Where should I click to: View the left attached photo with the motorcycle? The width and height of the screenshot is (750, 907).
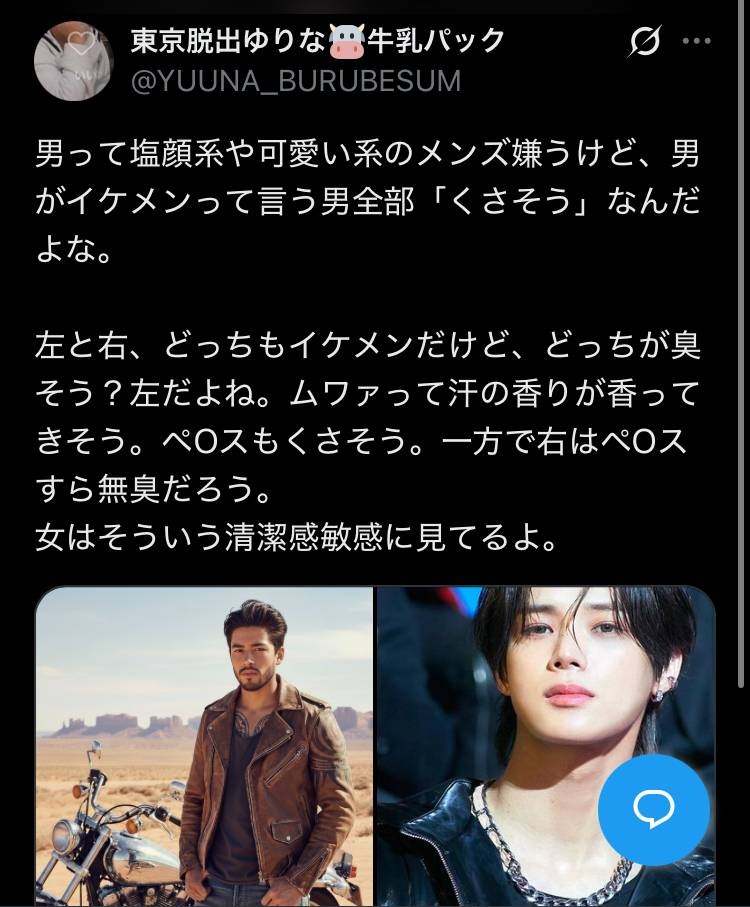[204, 745]
